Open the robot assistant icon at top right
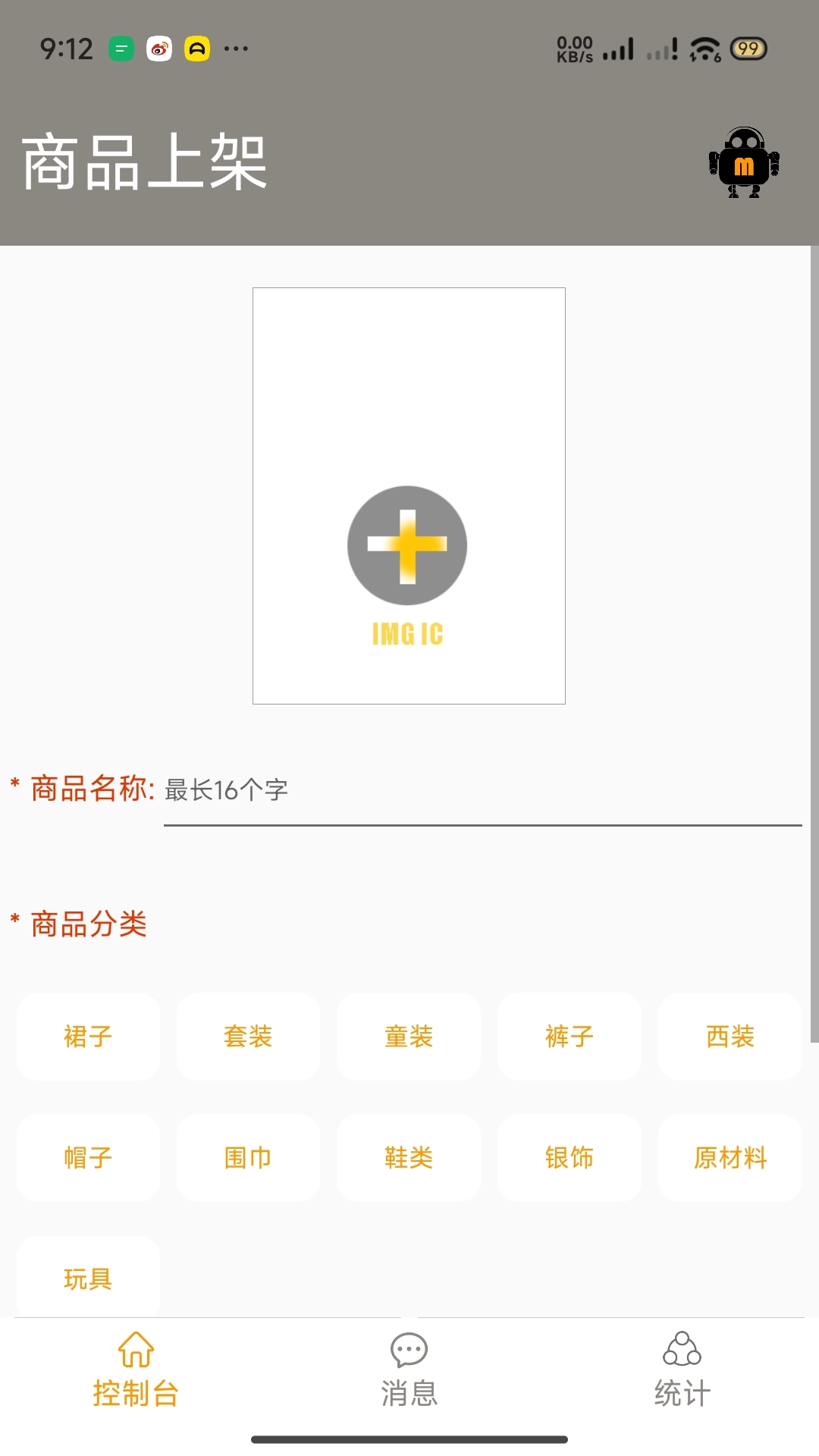Screen dimensions: 819x1456 [x=742, y=163]
